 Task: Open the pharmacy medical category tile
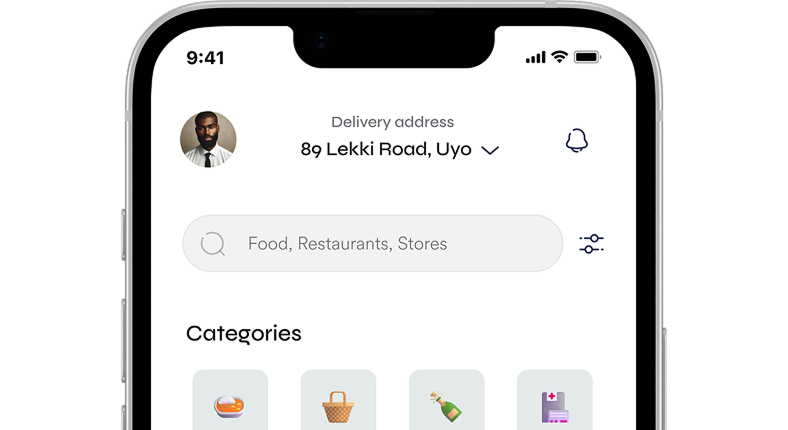tap(554, 403)
